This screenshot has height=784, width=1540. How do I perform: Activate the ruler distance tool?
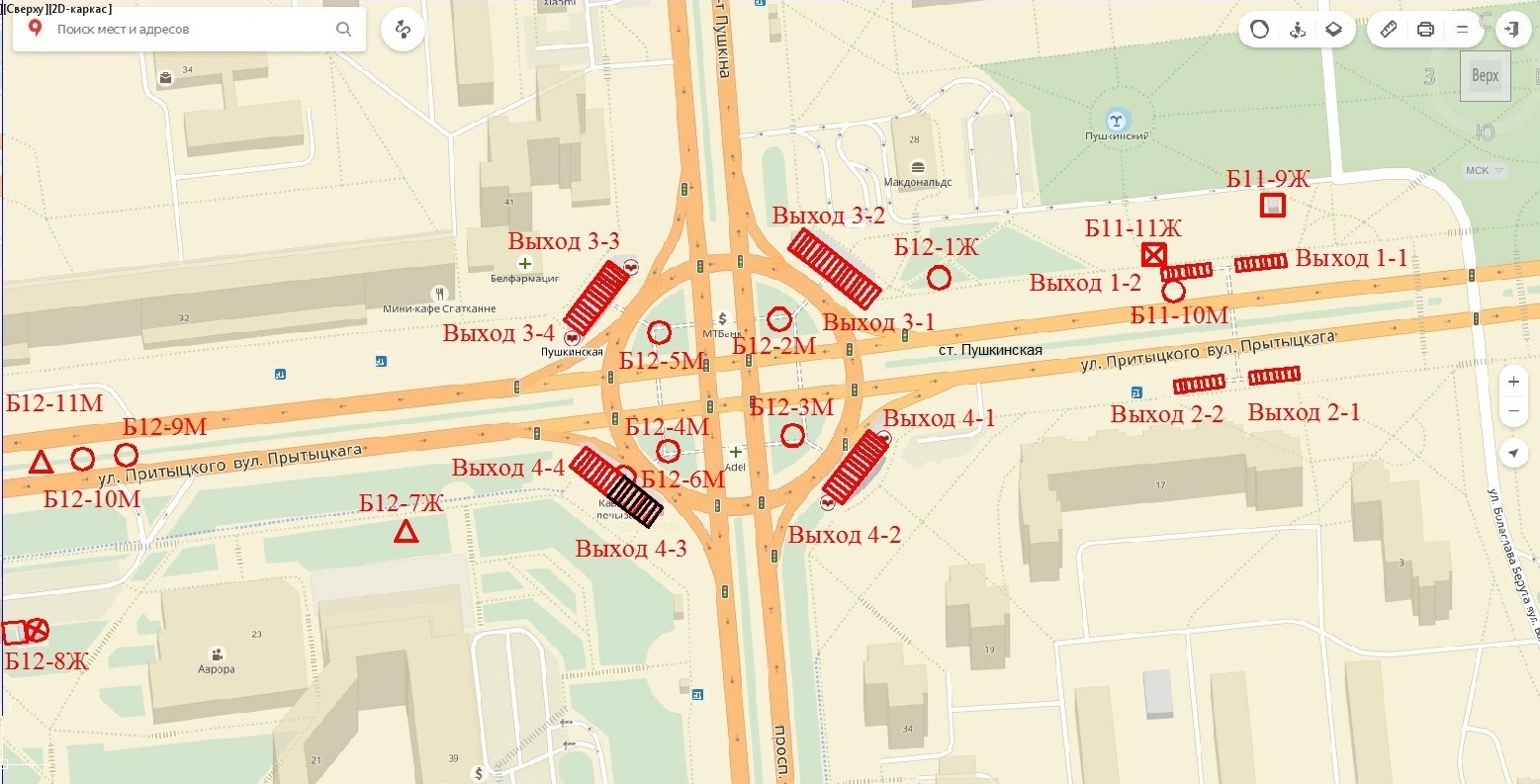coord(1389,30)
